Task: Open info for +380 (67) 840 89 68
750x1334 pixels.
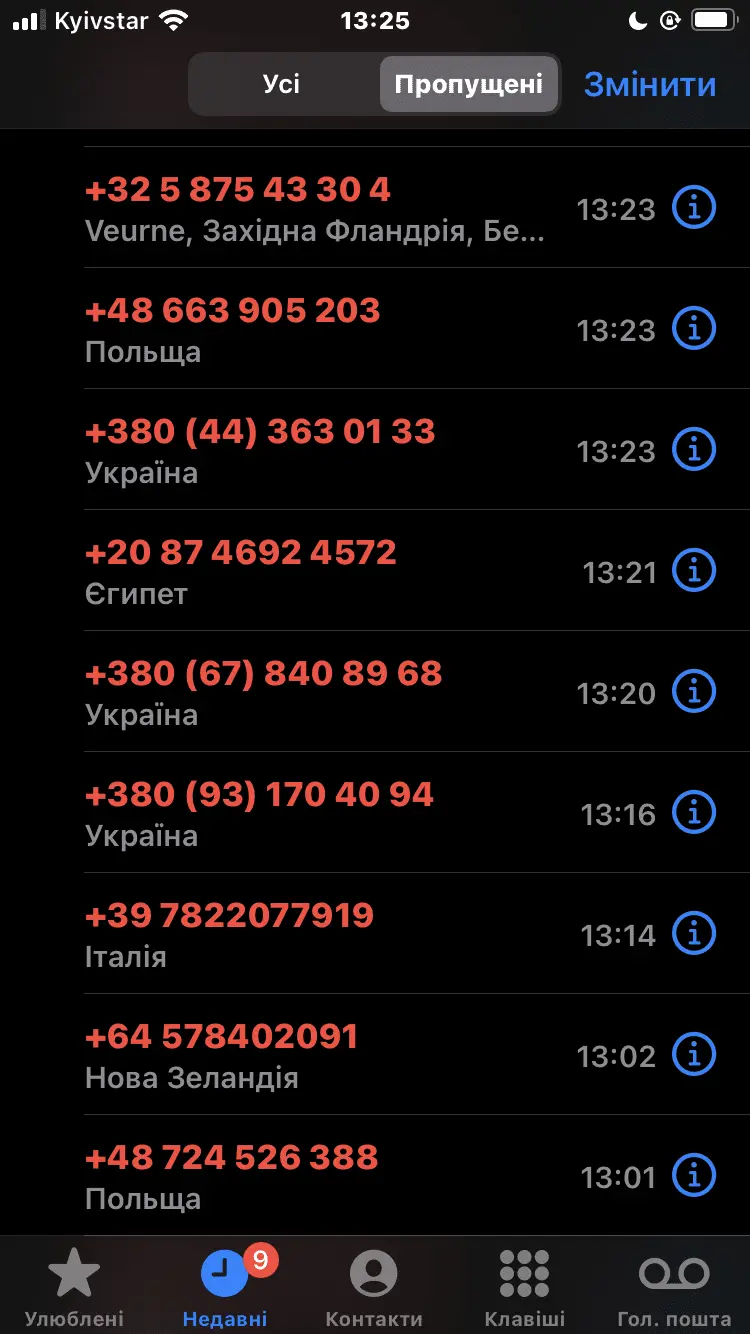Action: [693, 692]
